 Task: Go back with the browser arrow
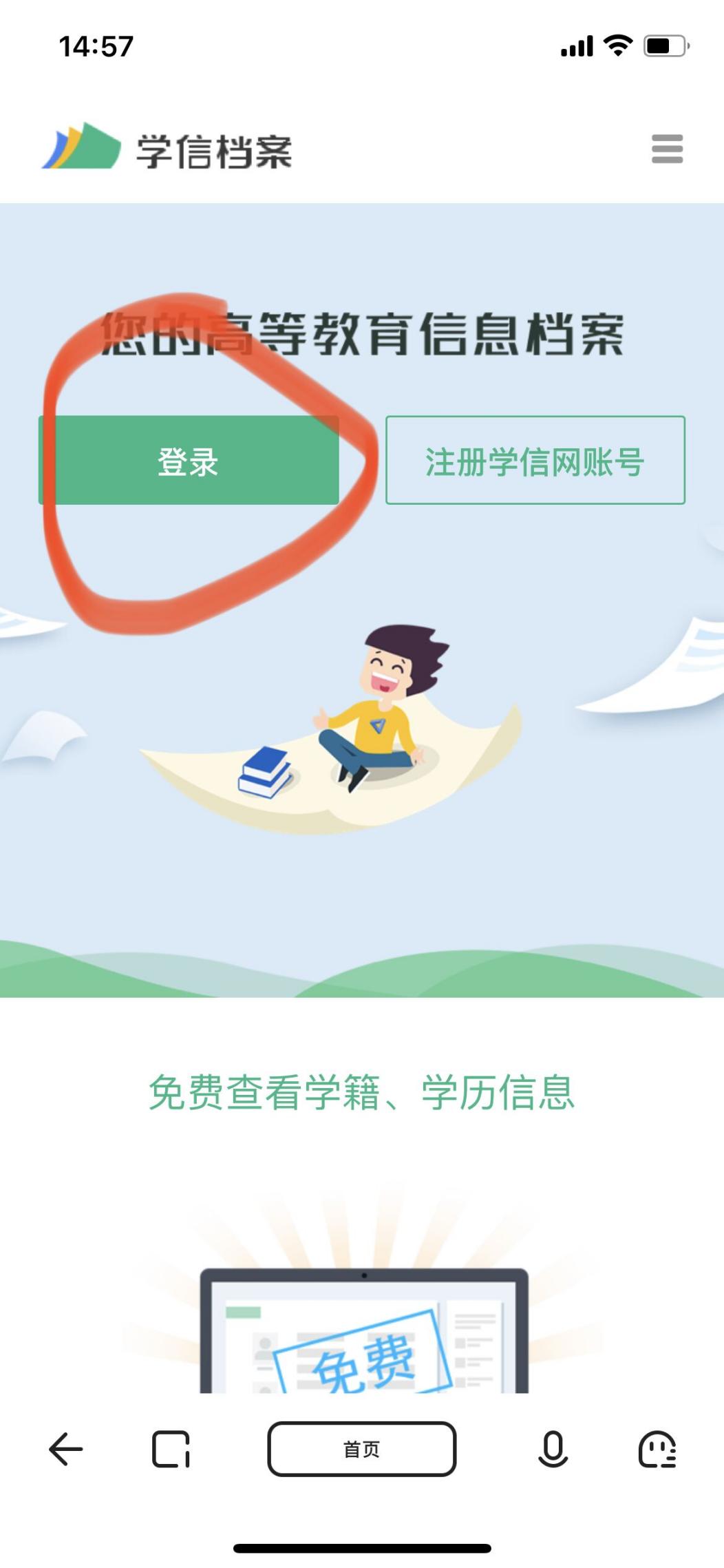coord(66,1449)
